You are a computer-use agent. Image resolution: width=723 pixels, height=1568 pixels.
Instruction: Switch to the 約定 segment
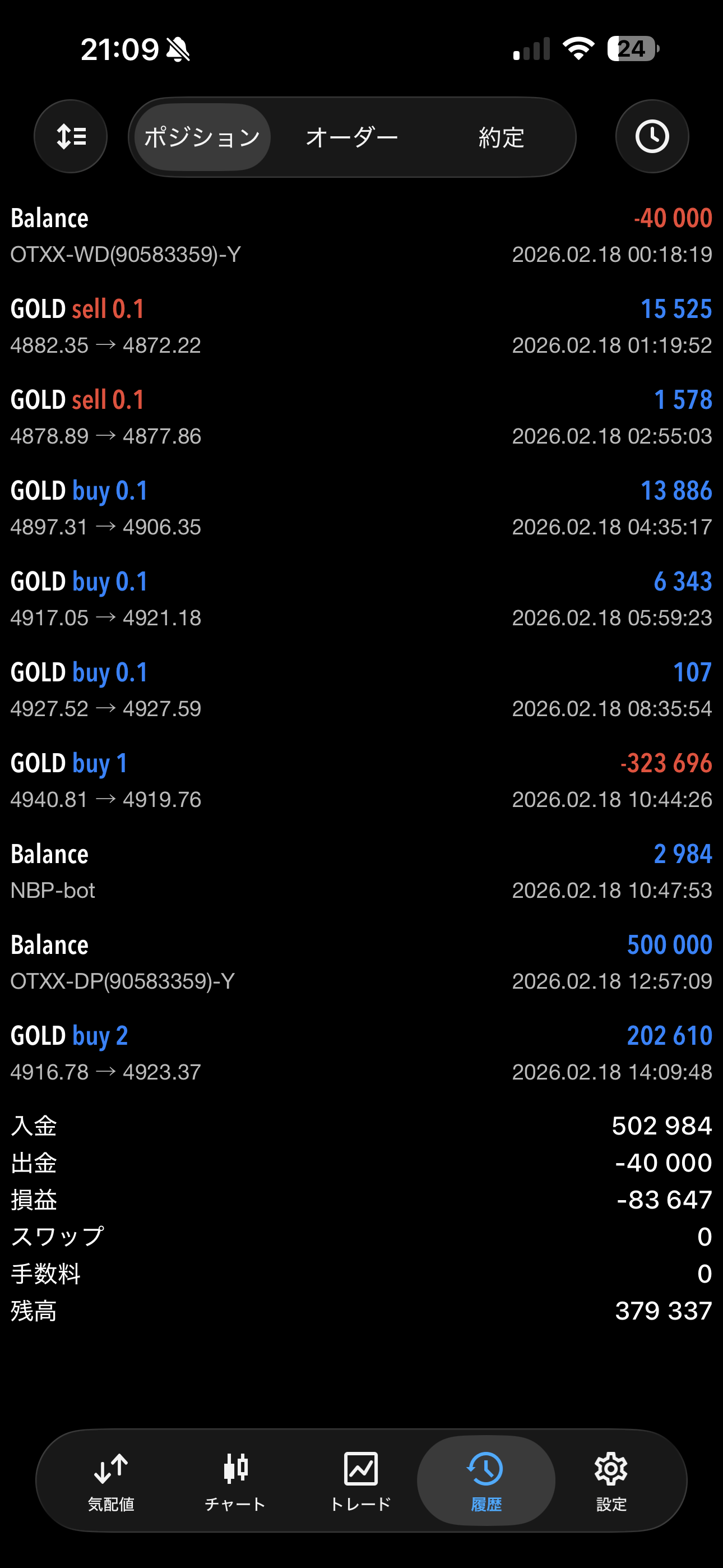coord(501,137)
